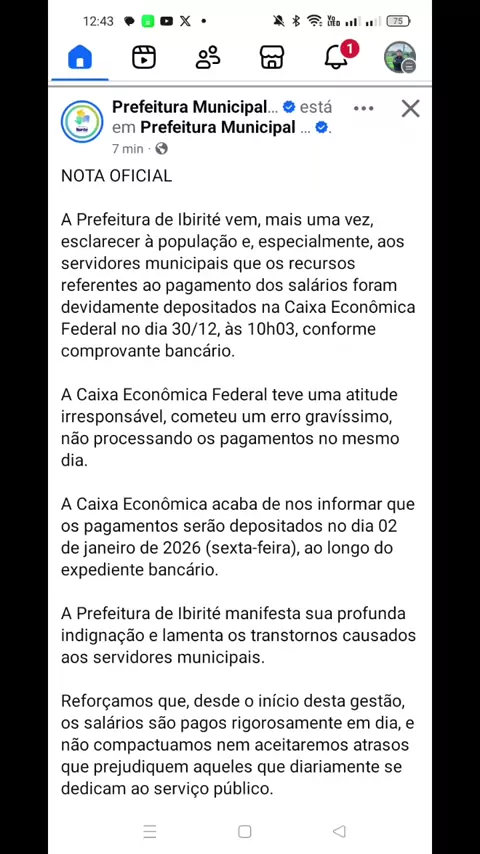
Task: Tap the system home button
Action: [245, 831]
